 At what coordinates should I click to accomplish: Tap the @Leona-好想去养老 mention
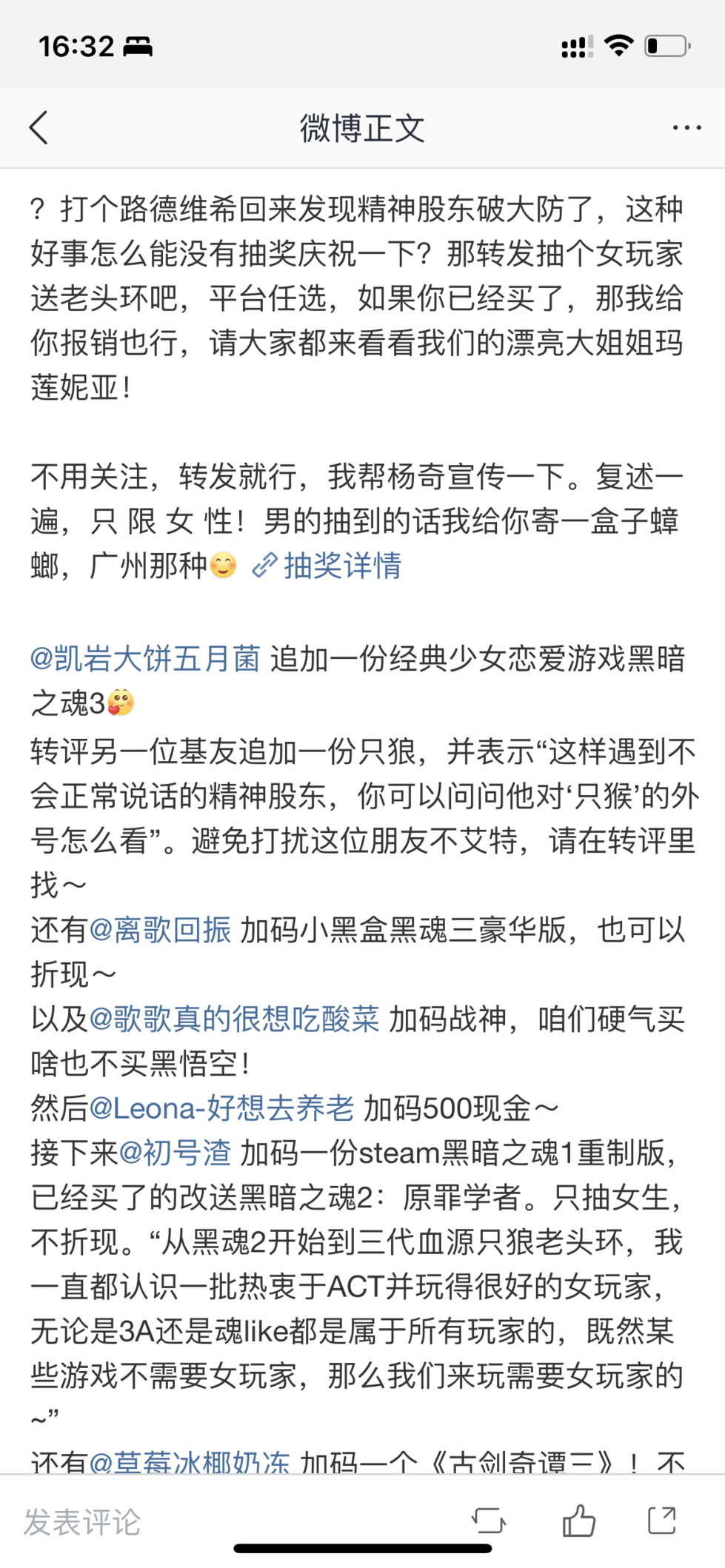(221, 1108)
